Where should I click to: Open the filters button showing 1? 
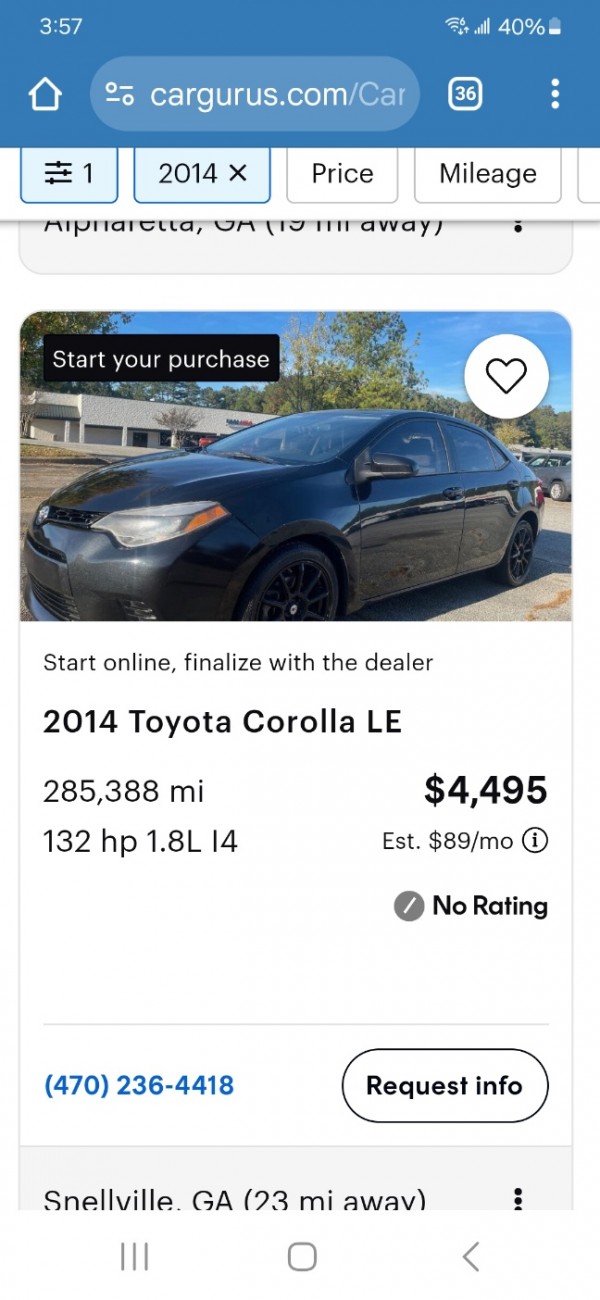click(x=69, y=174)
